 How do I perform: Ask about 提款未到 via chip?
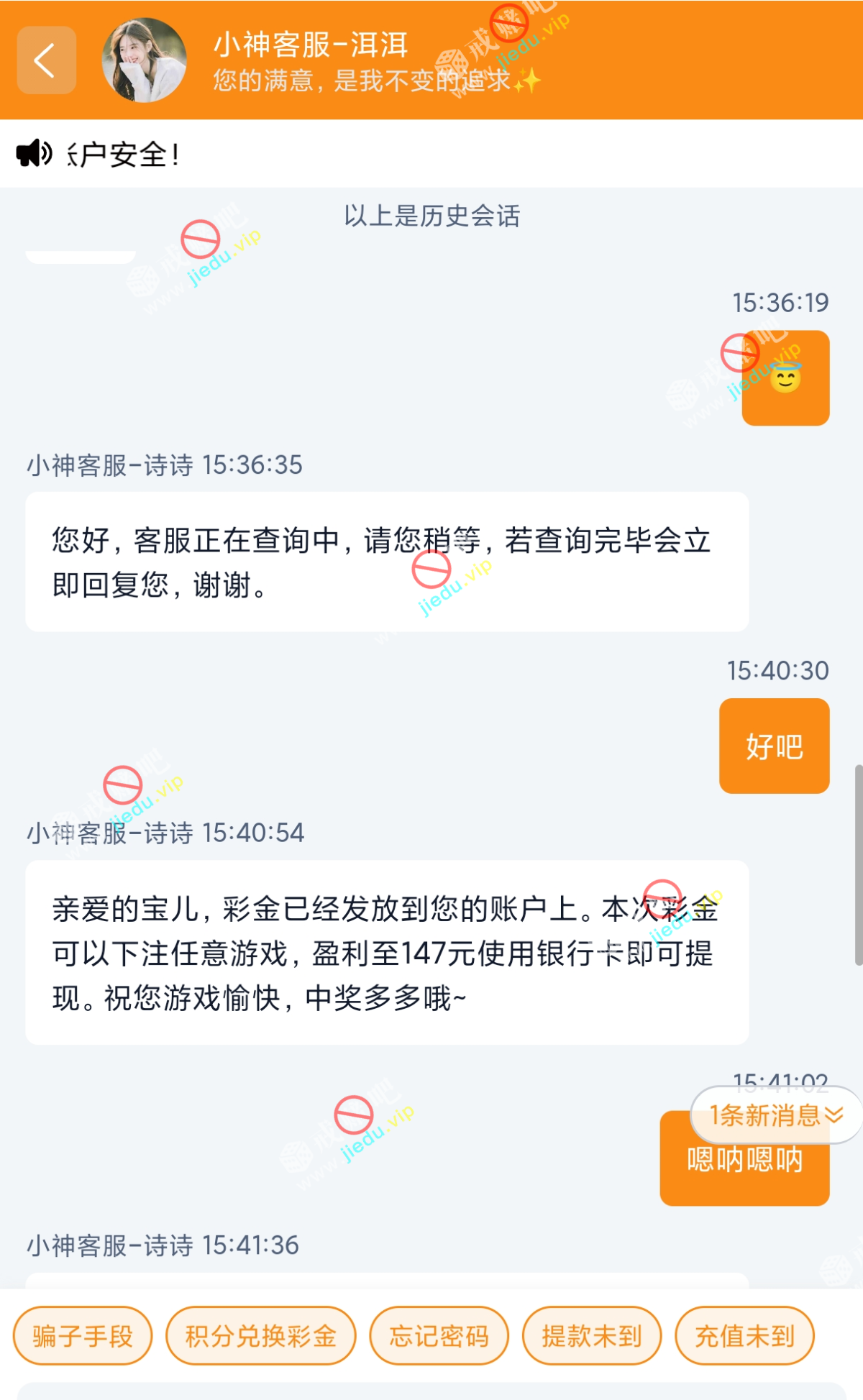pos(591,1336)
